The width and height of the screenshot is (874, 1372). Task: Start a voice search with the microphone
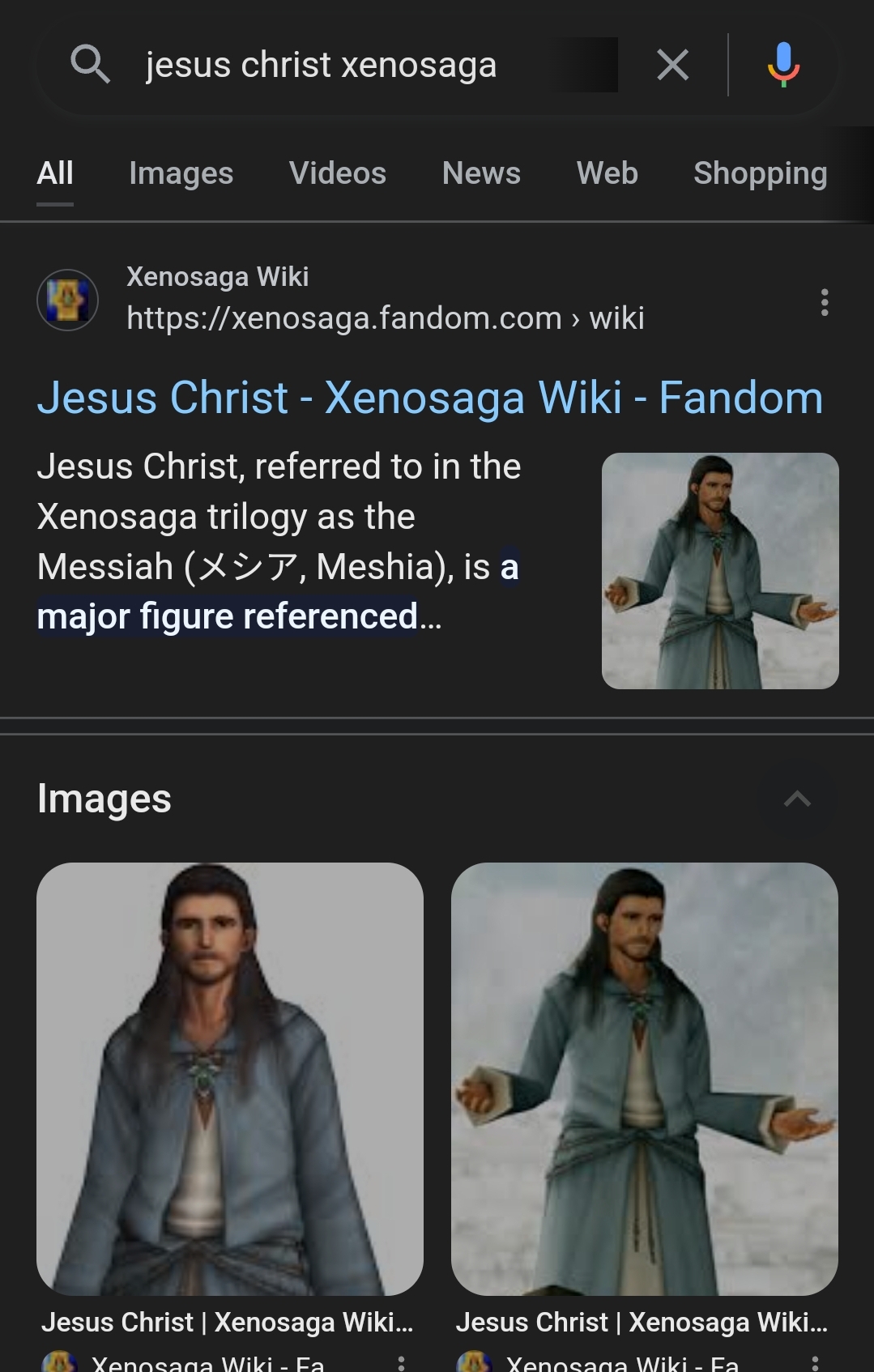point(783,65)
